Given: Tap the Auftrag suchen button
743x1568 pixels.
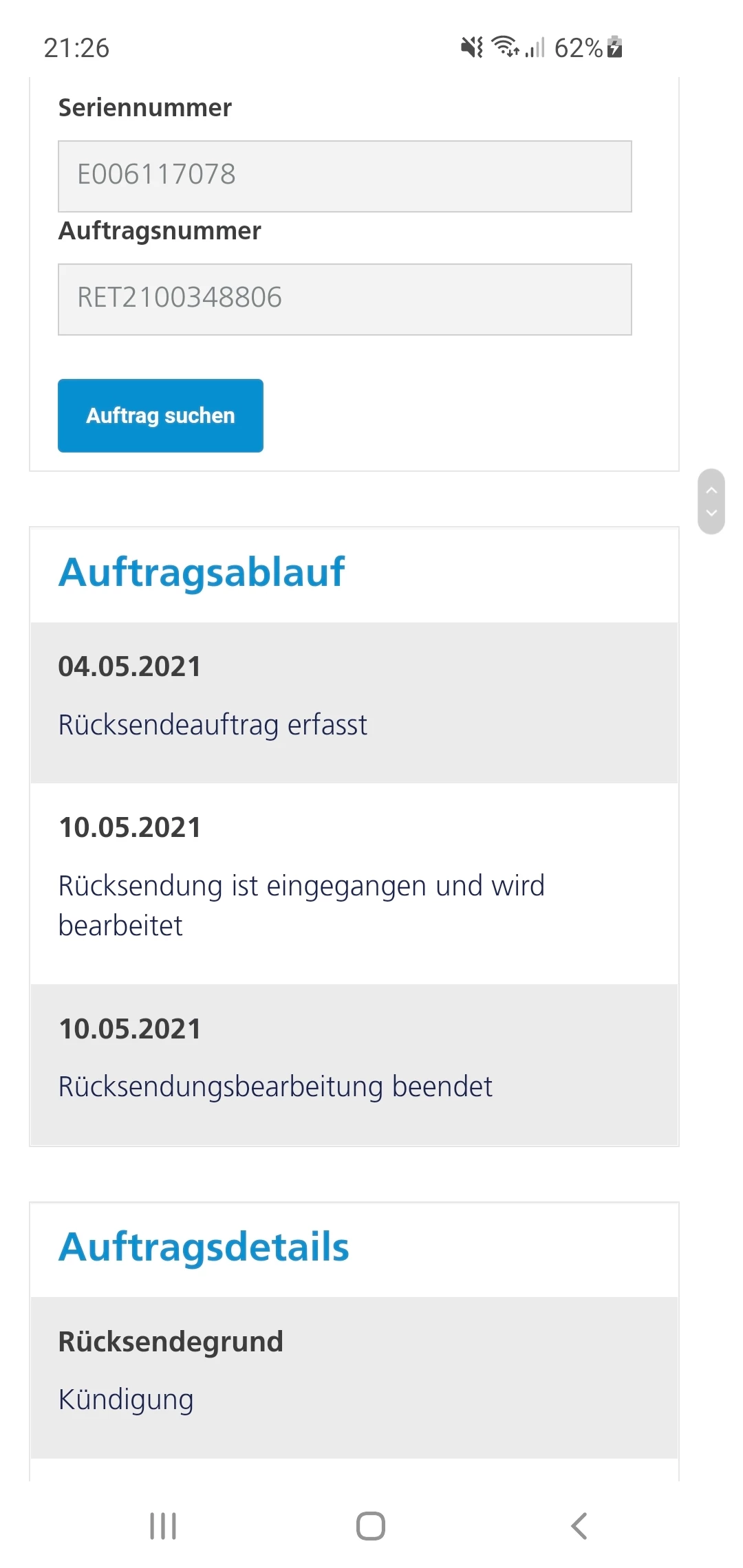Looking at the screenshot, I should [x=160, y=415].
